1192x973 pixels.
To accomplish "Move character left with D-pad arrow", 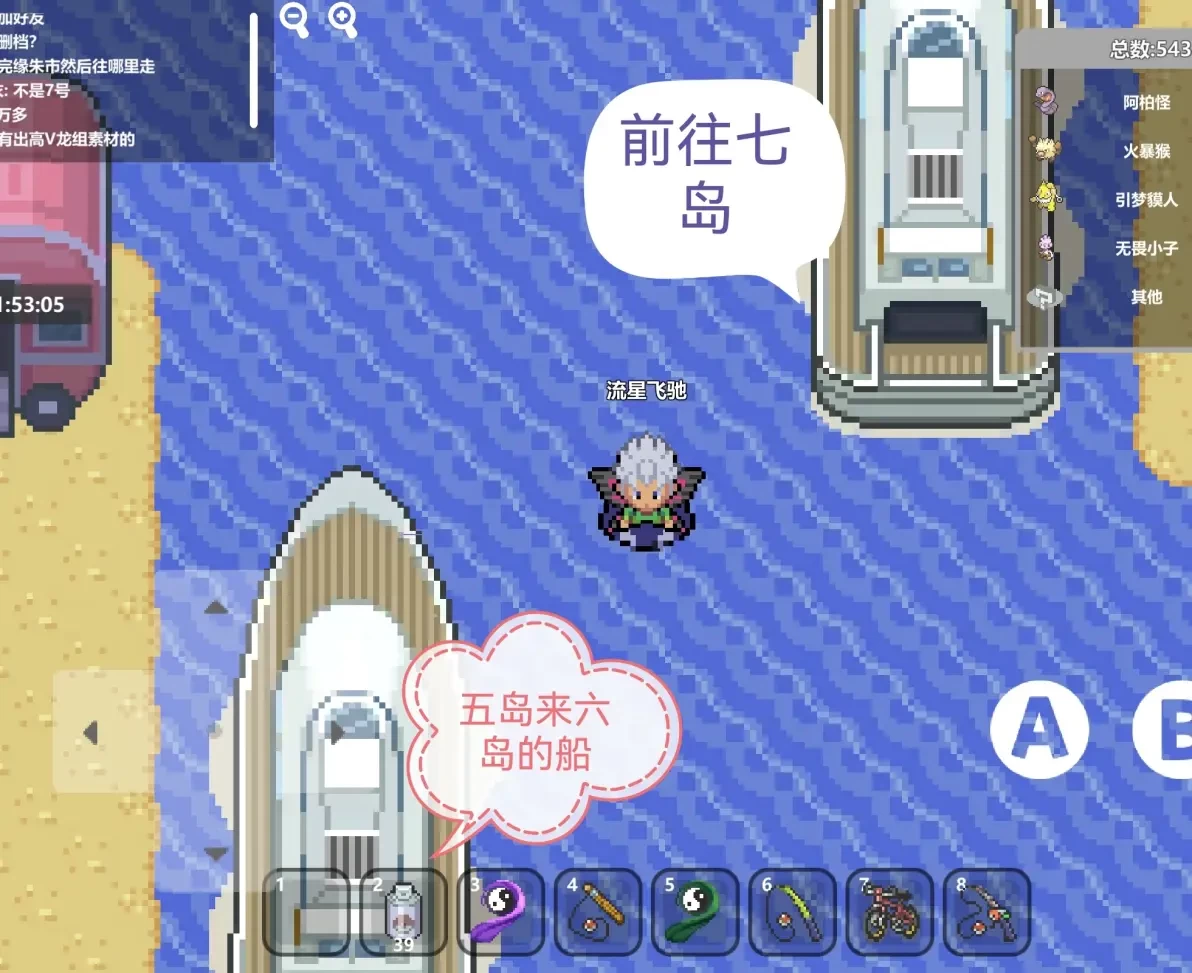I will point(91,733).
